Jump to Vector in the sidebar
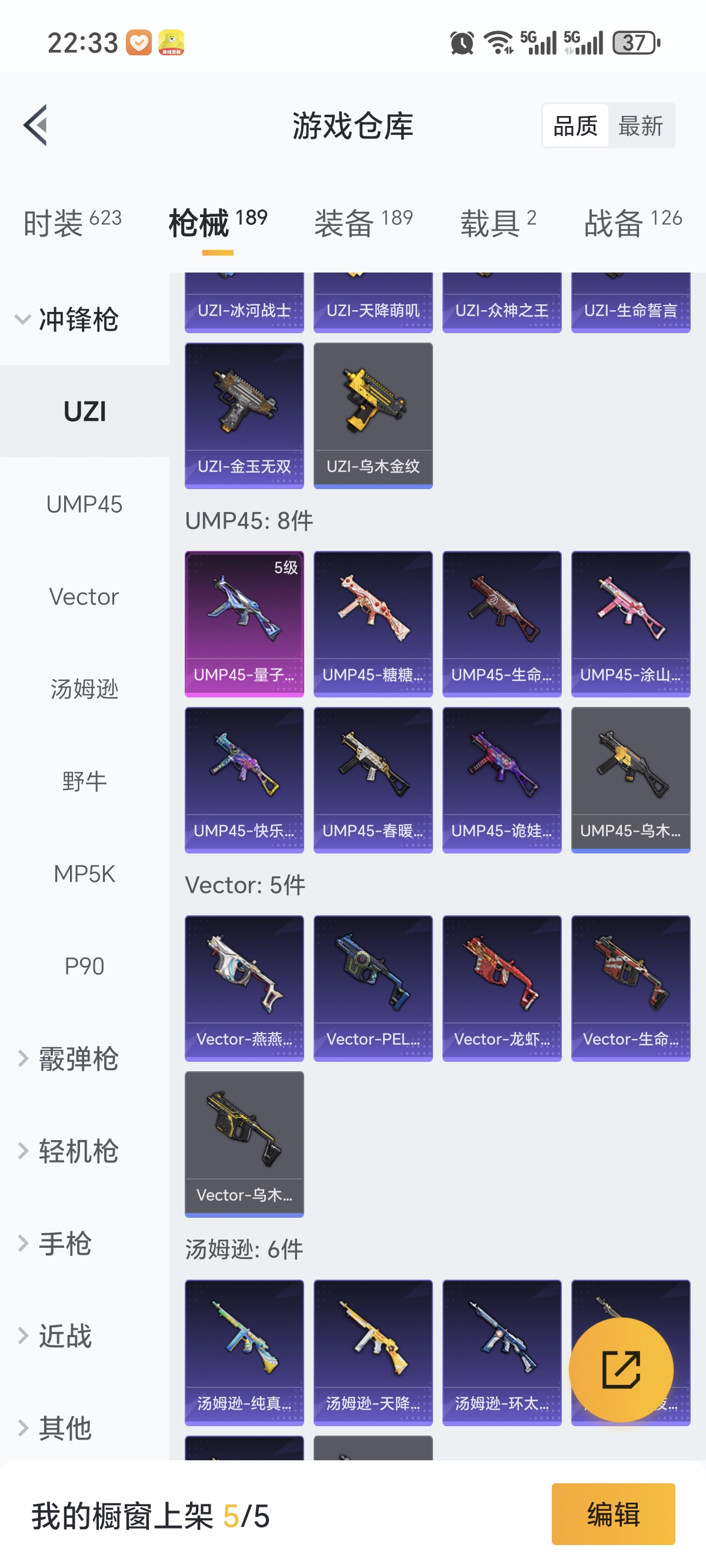Image resolution: width=706 pixels, height=1568 pixels. click(x=84, y=596)
